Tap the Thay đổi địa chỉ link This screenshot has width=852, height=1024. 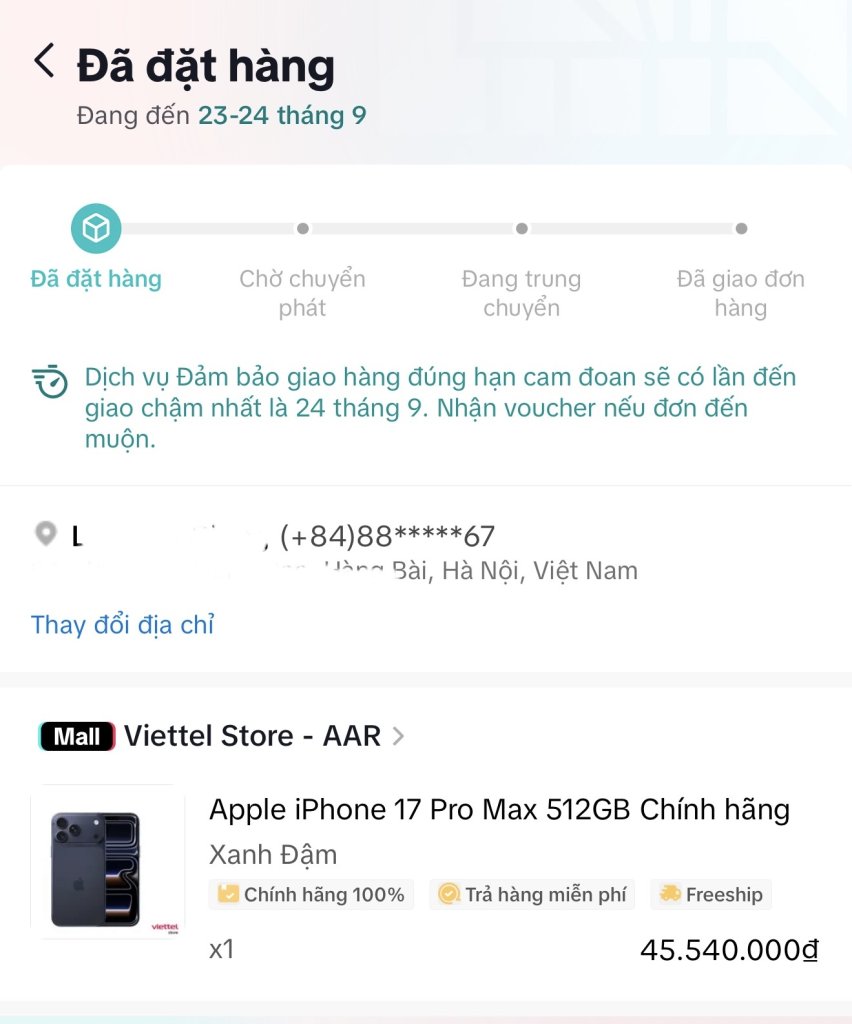tap(123, 625)
